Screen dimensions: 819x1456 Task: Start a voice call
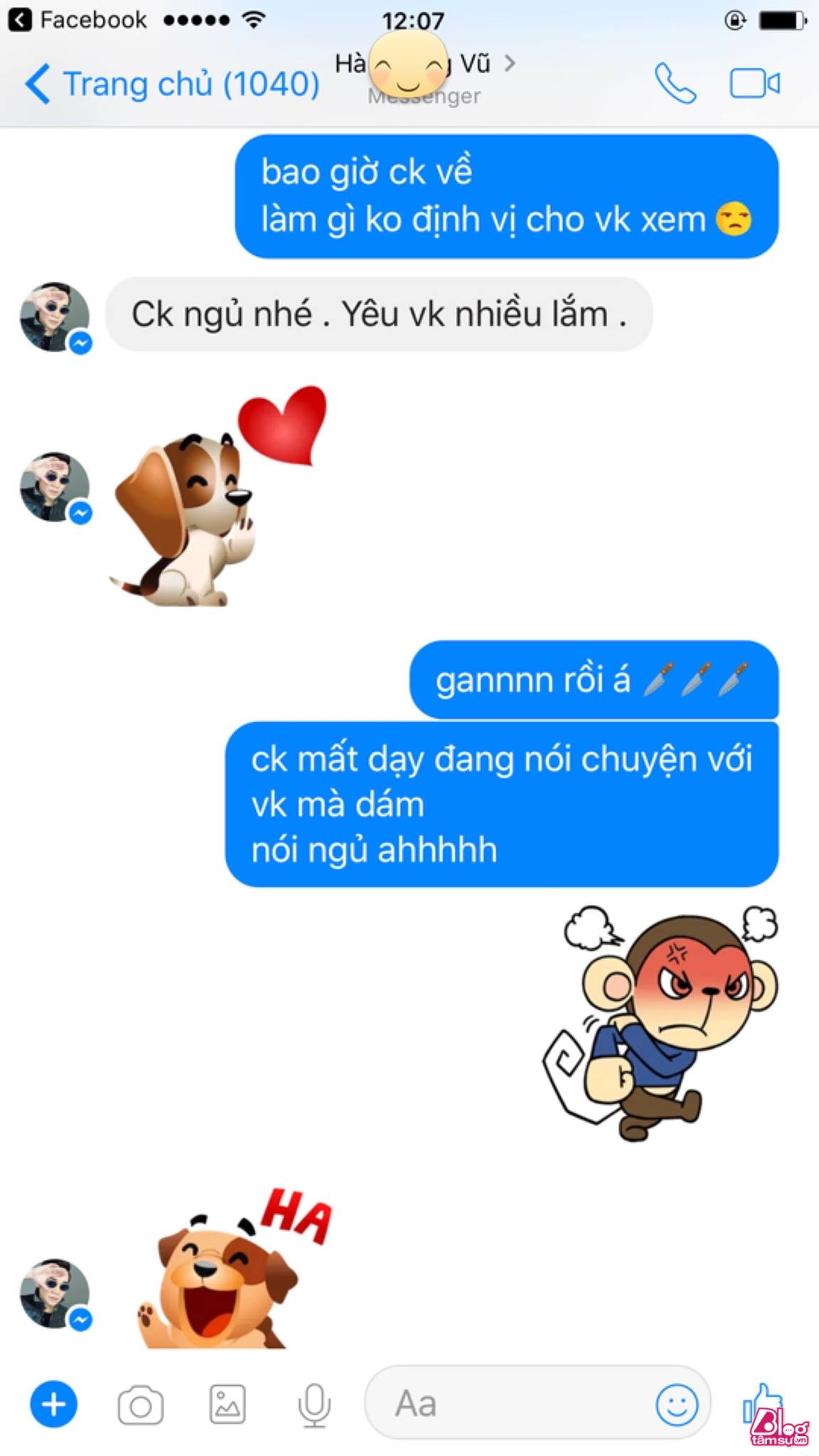coord(675,84)
